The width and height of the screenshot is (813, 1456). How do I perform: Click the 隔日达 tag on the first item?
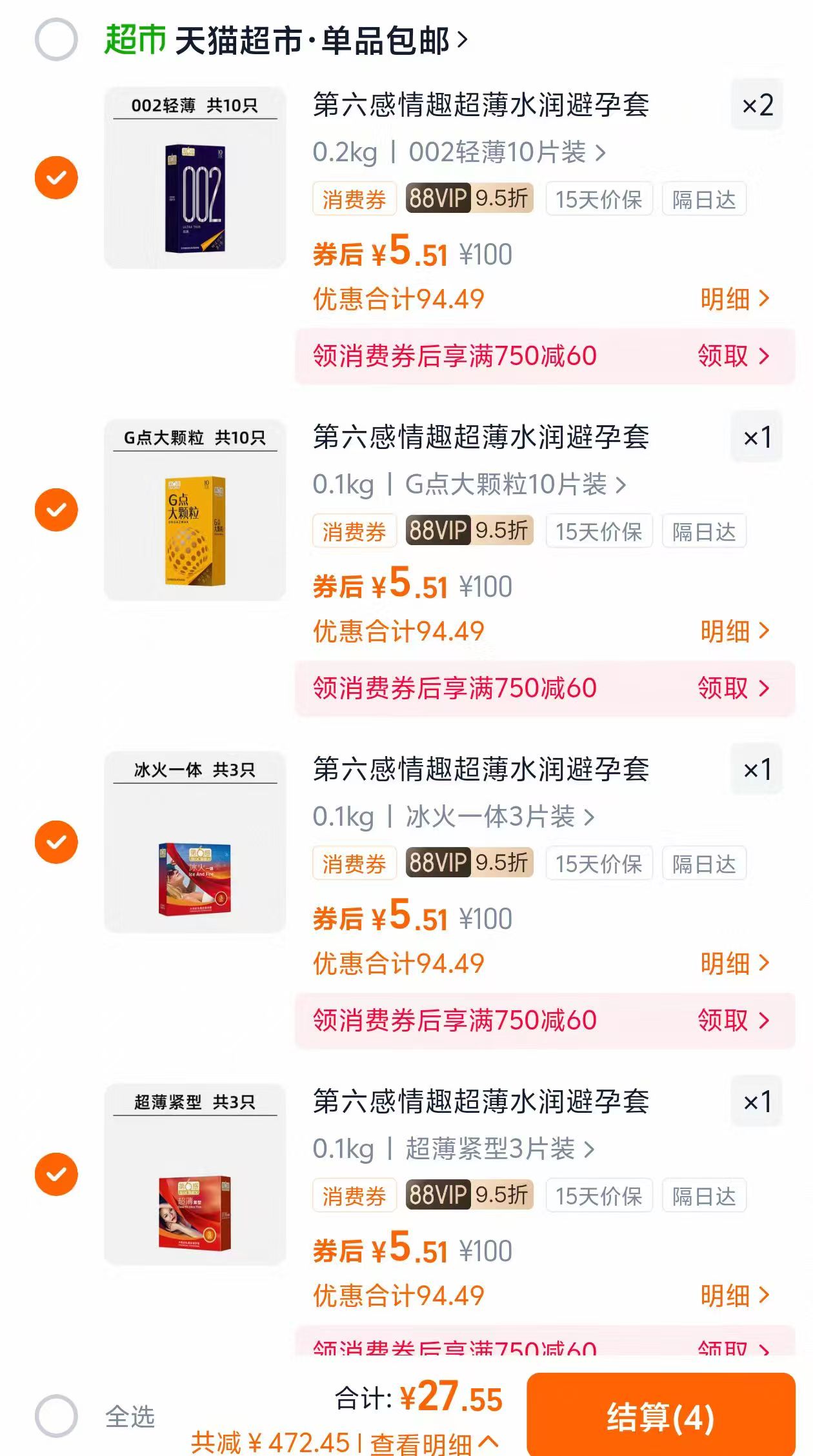703,200
